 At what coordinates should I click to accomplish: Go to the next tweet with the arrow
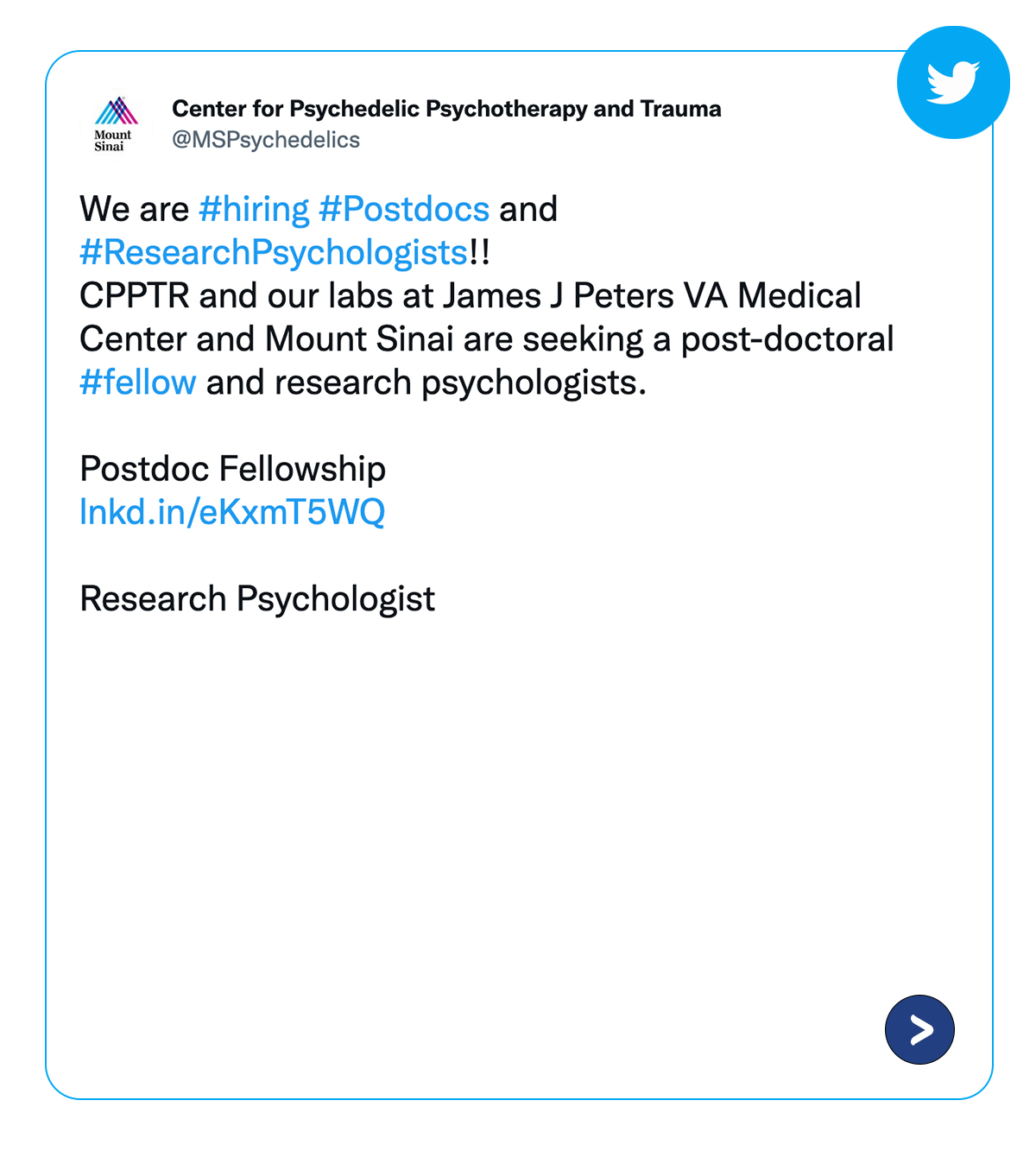click(x=919, y=1029)
